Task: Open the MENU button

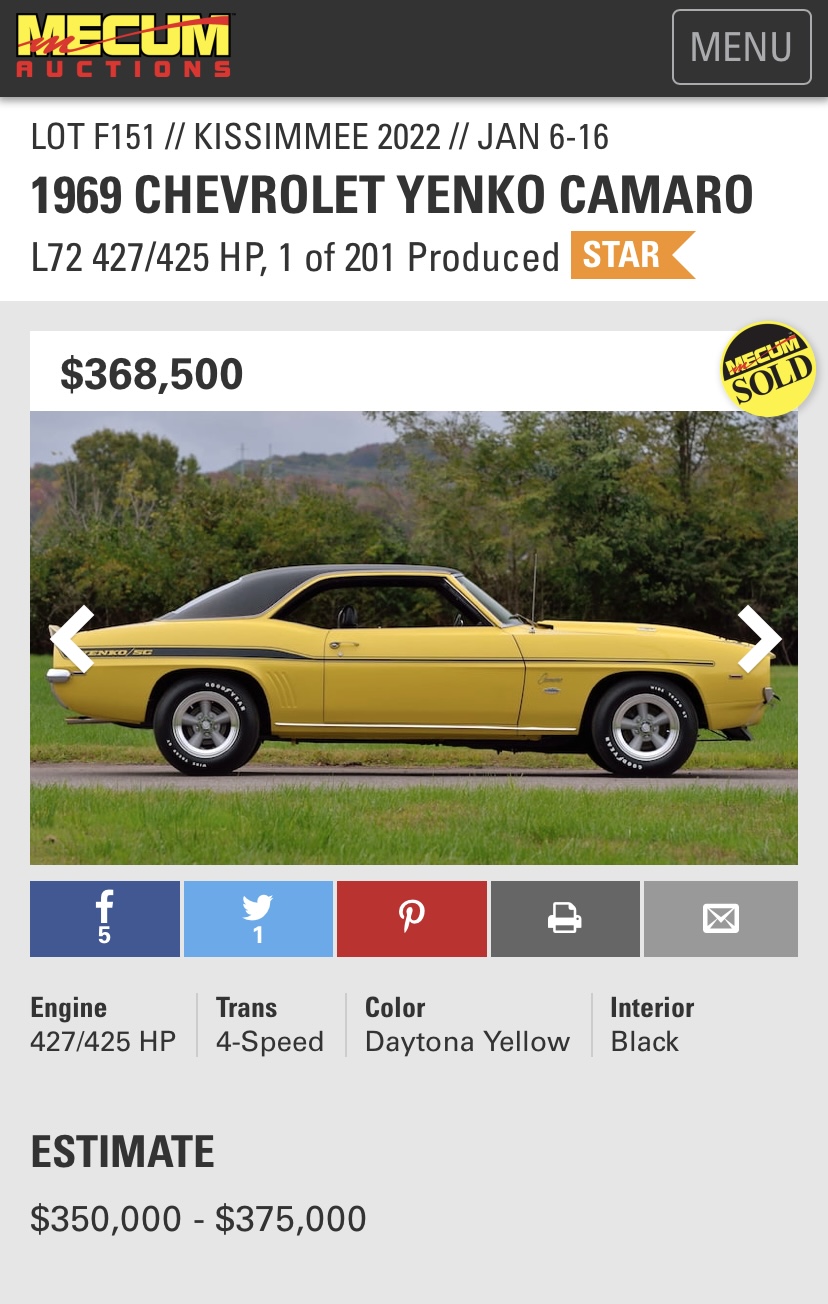Action: click(741, 47)
